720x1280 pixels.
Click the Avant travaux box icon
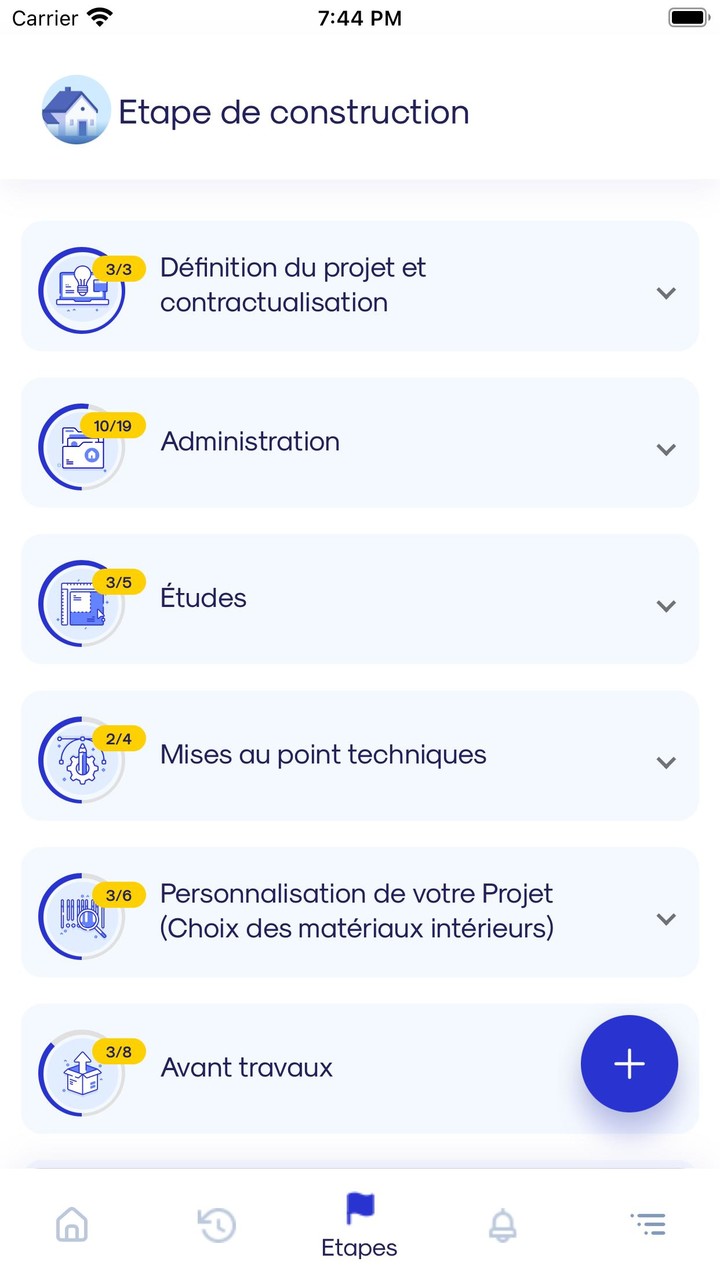(83, 1070)
